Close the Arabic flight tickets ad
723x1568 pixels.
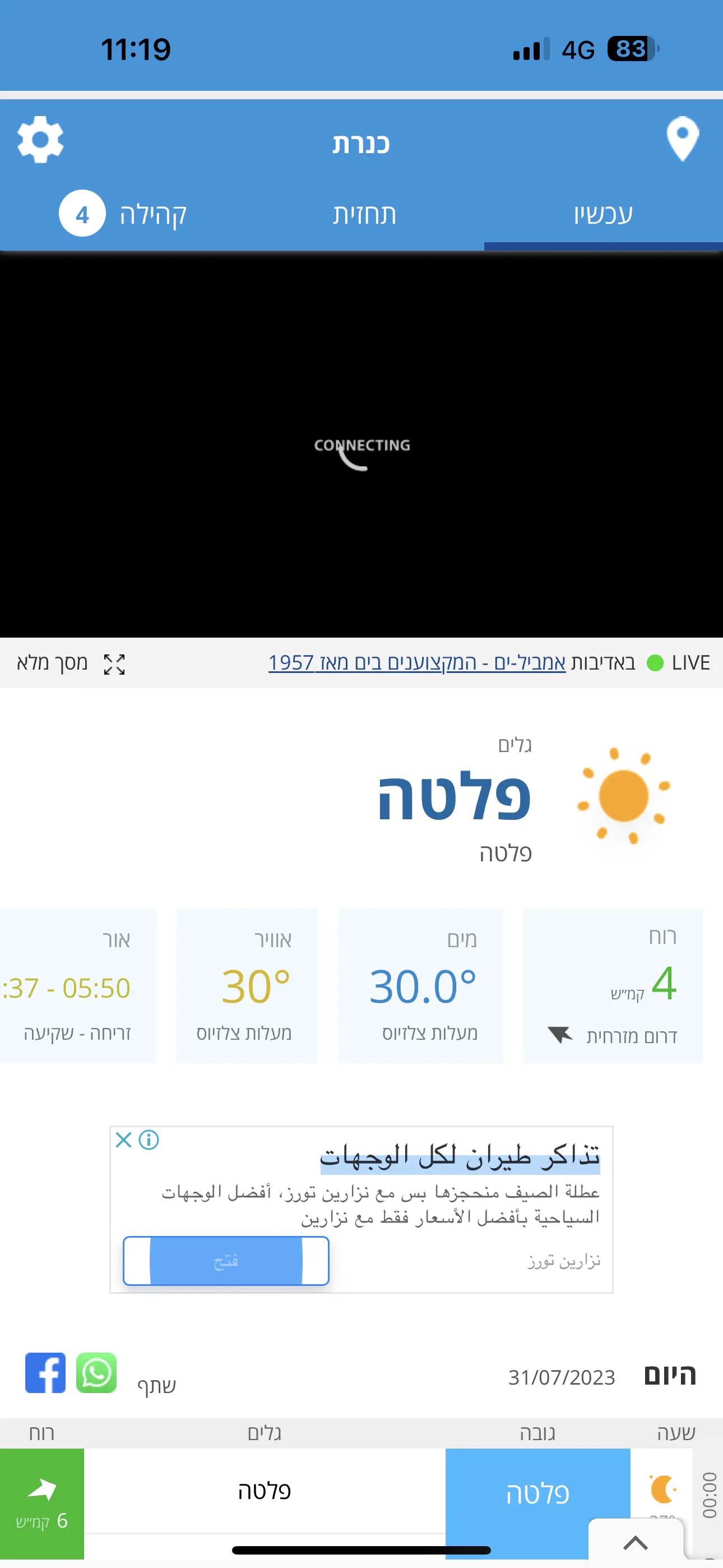point(123,1140)
